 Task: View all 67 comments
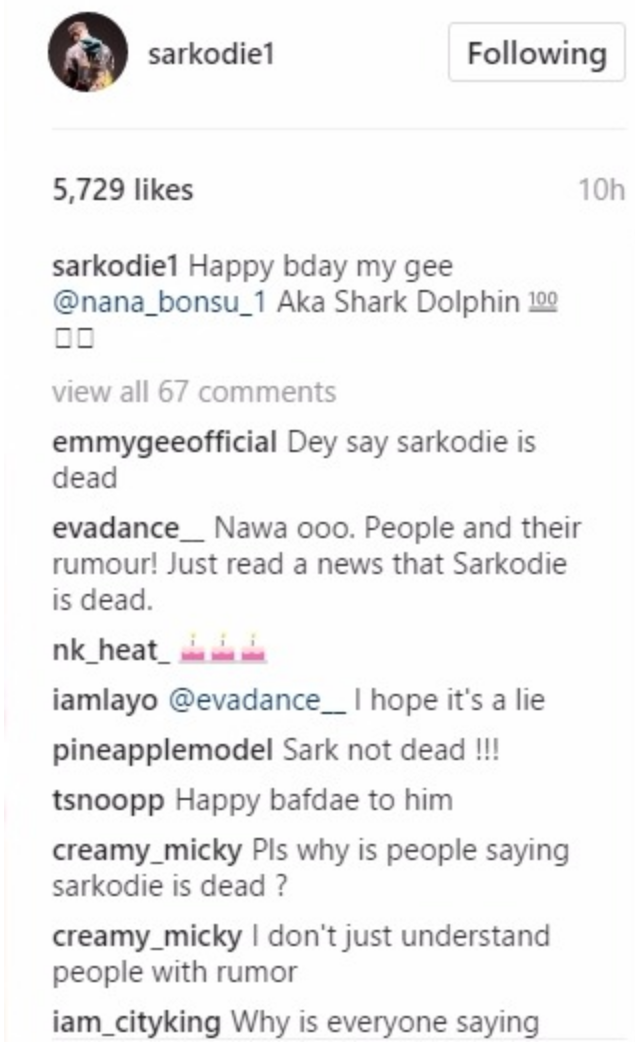pyautogui.click(x=194, y=392)
